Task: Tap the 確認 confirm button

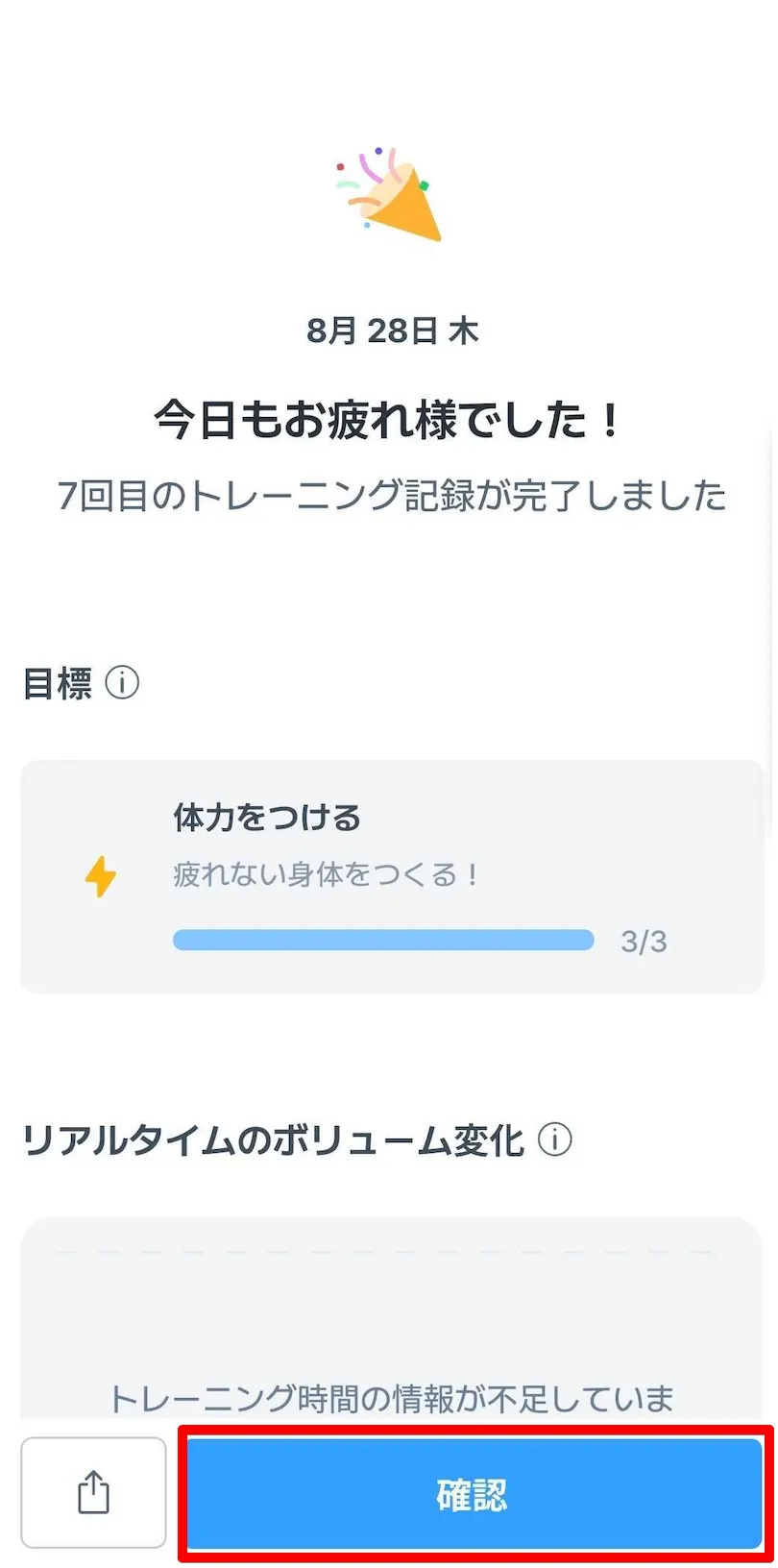Action: [x=473, y=1493]
